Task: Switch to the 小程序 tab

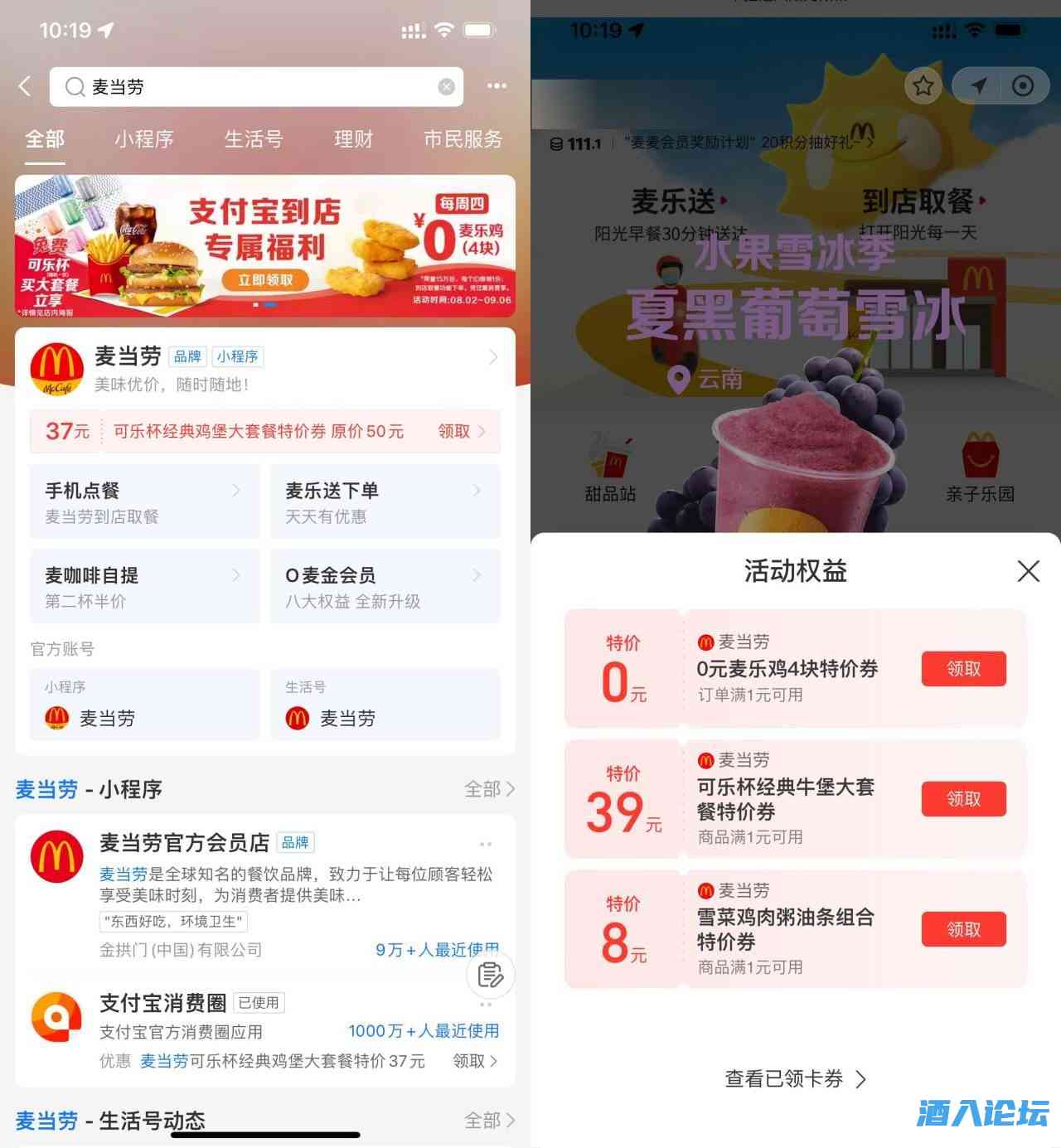Action: coord(144,139)
